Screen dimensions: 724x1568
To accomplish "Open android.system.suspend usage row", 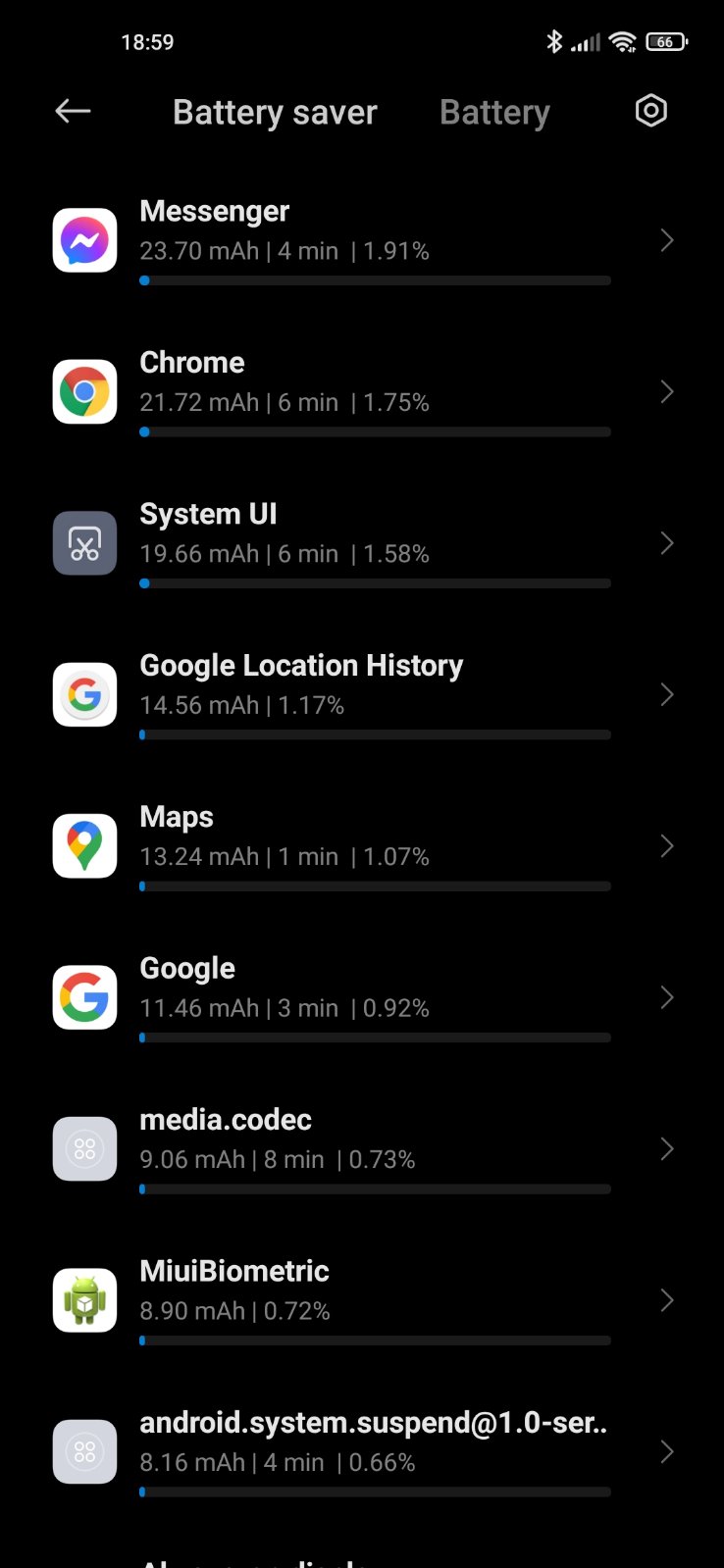I will tap(362, 1451).
